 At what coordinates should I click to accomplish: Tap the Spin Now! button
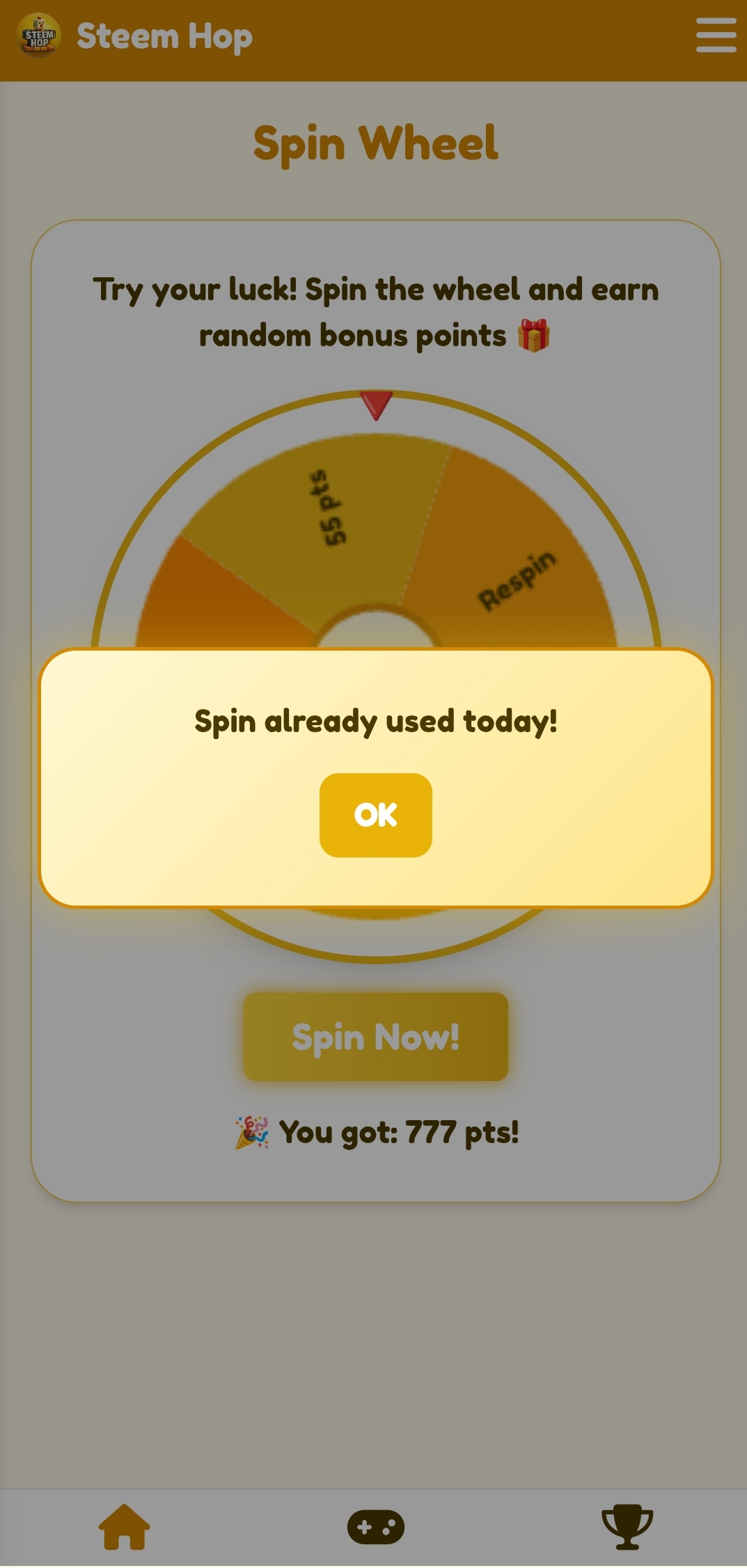pos(375,1037)
